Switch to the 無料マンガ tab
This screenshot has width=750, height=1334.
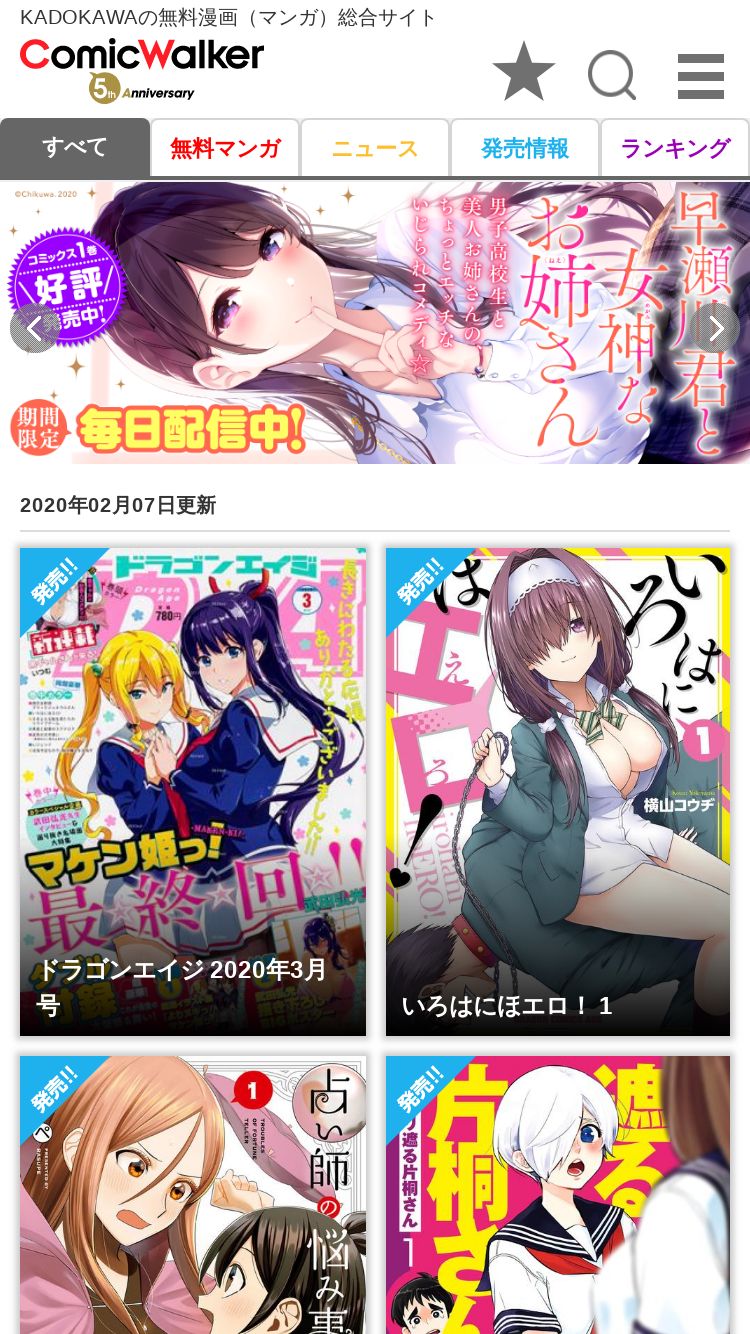click(x=225, y=148)
